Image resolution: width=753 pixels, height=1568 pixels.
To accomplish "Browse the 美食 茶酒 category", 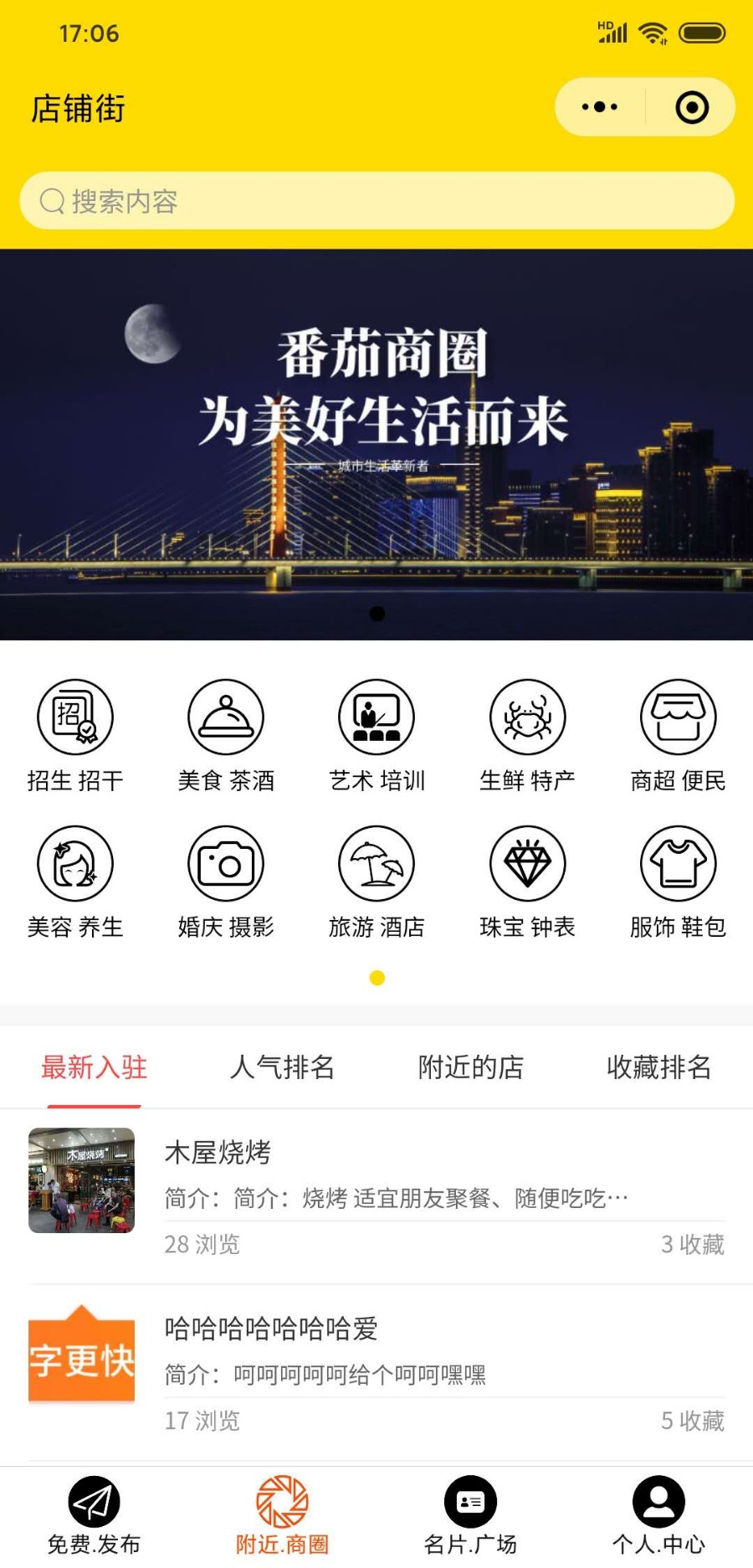I will [226, 734].
